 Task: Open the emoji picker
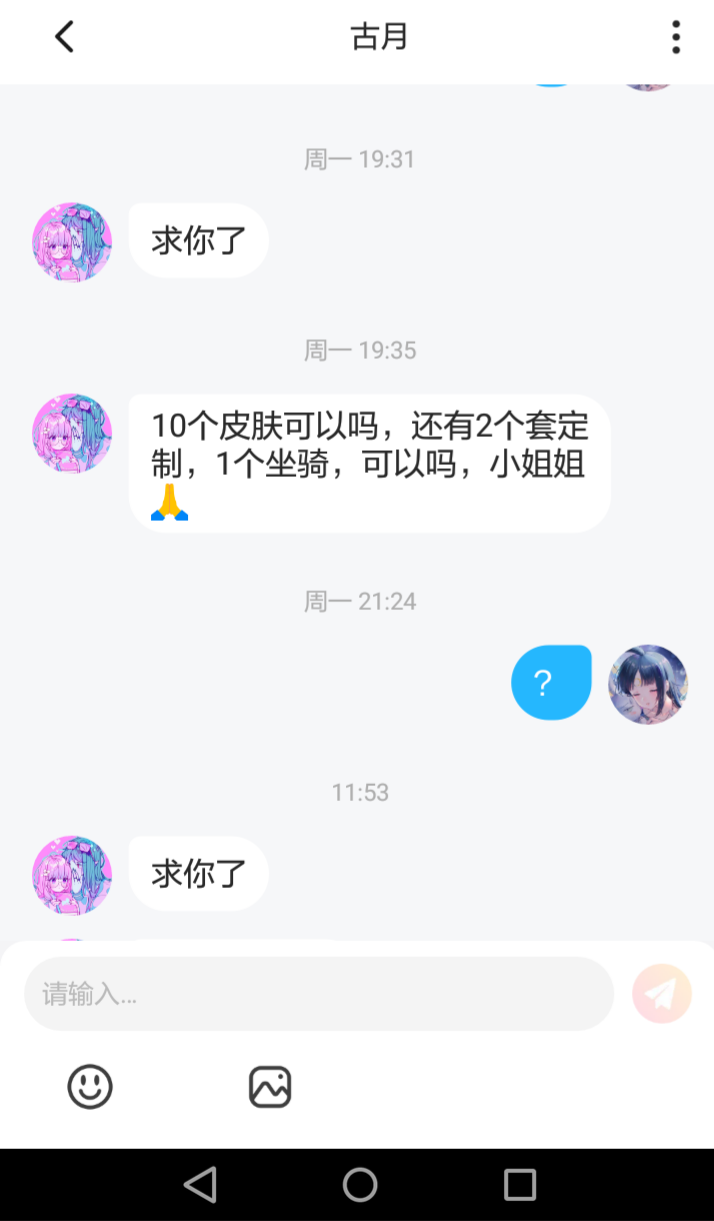coord(90,1086)
